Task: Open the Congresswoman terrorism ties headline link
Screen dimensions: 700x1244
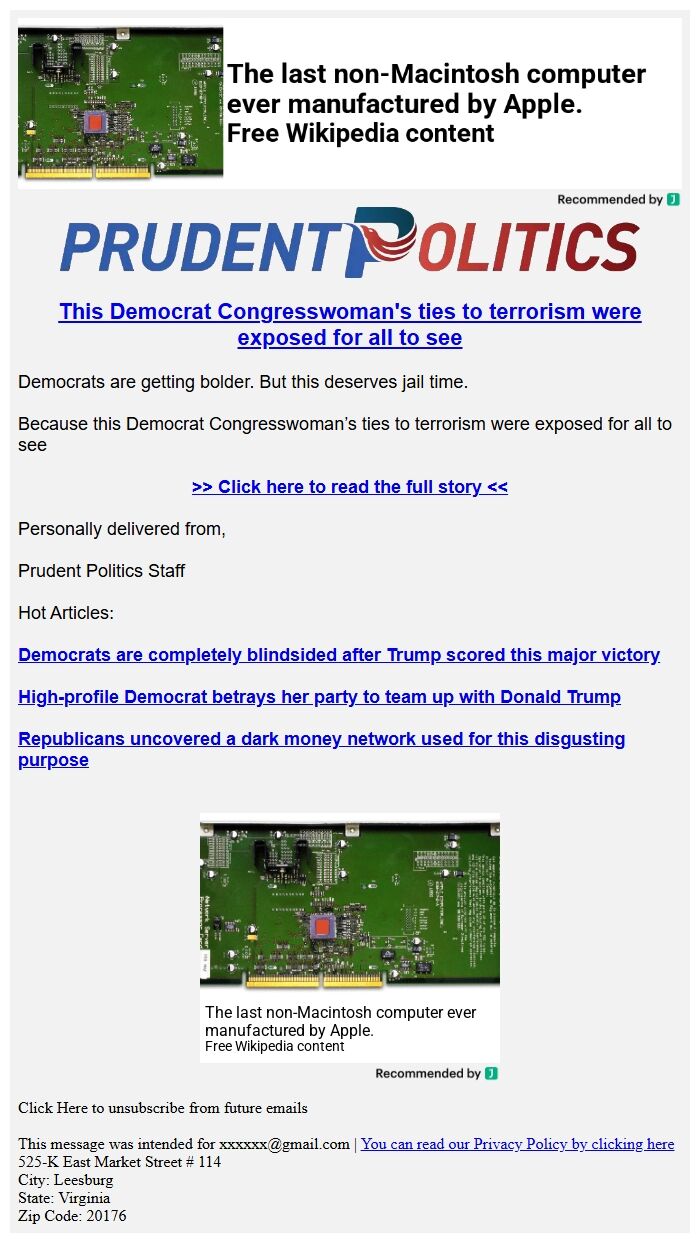Action: [x=350, y=324]
